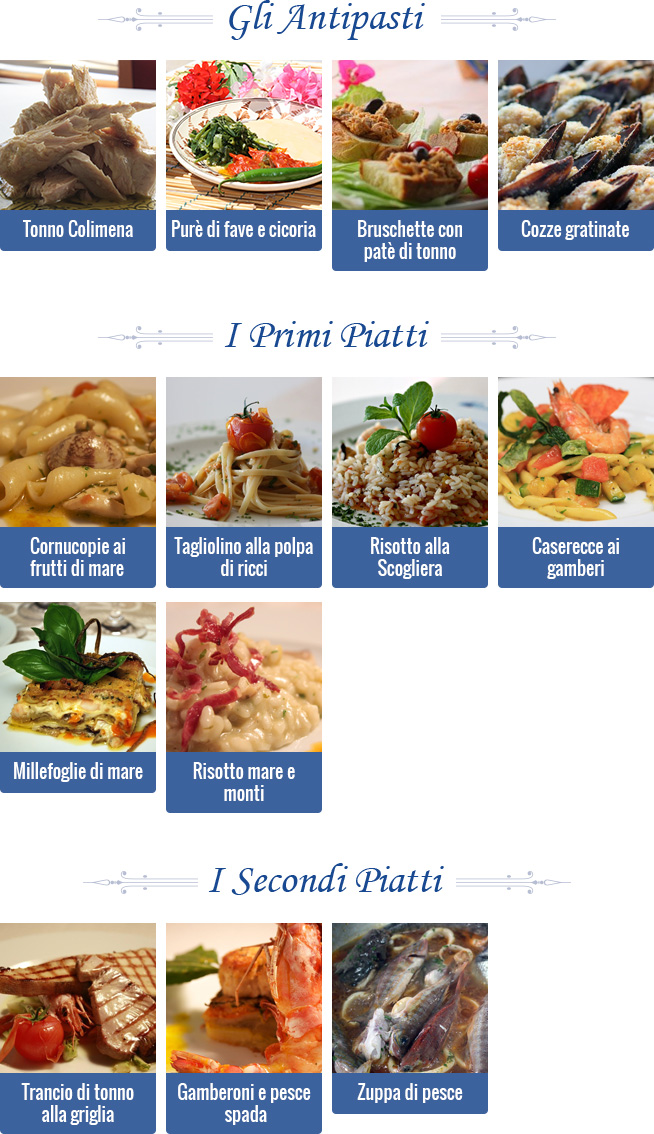Viewport: 654px width, 1134px height.
Task: Open the Cozze gratinate tile
Action: coord(576,155)
